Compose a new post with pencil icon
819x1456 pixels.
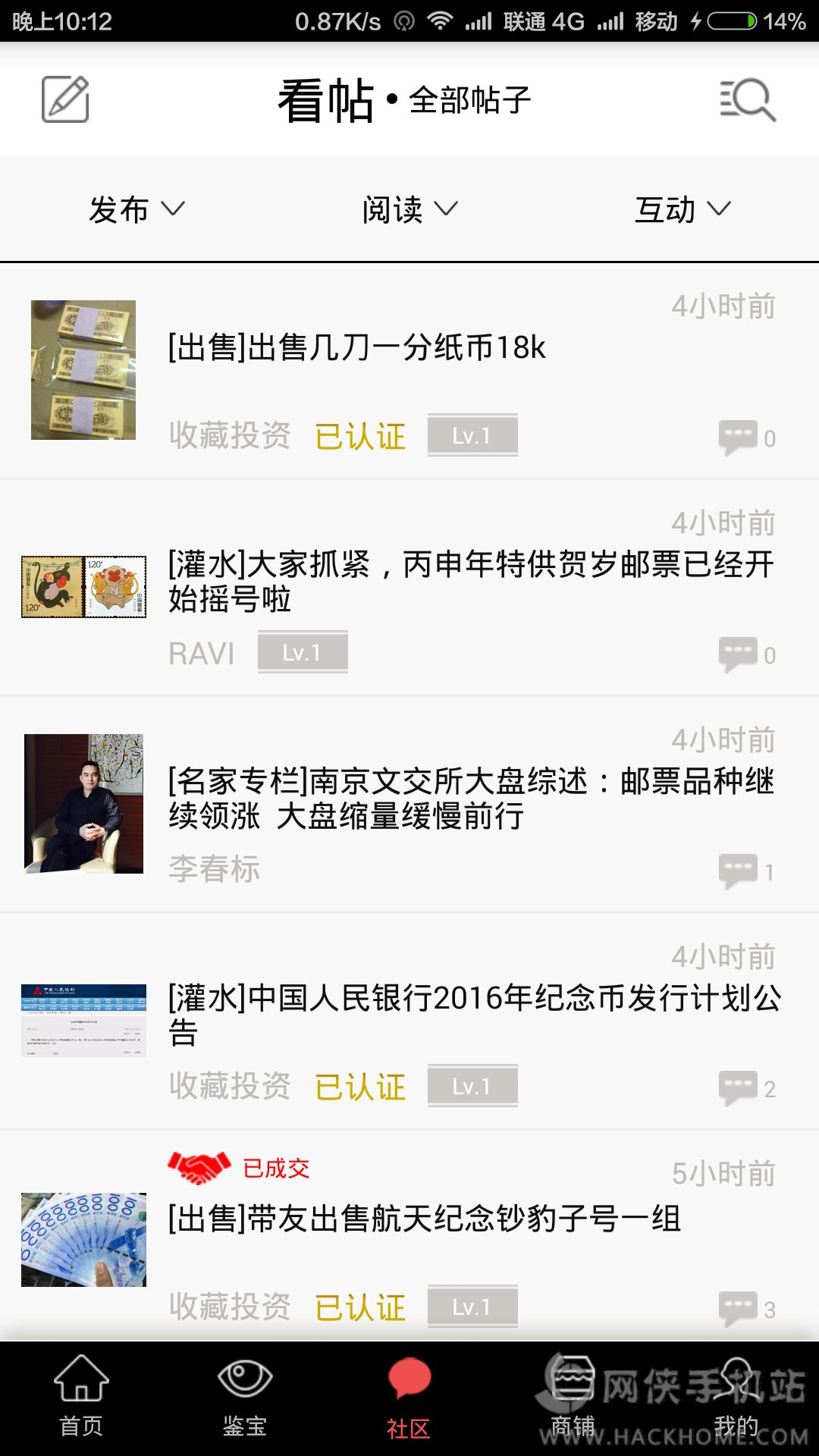pyautogui.click(x=65, y=99)
